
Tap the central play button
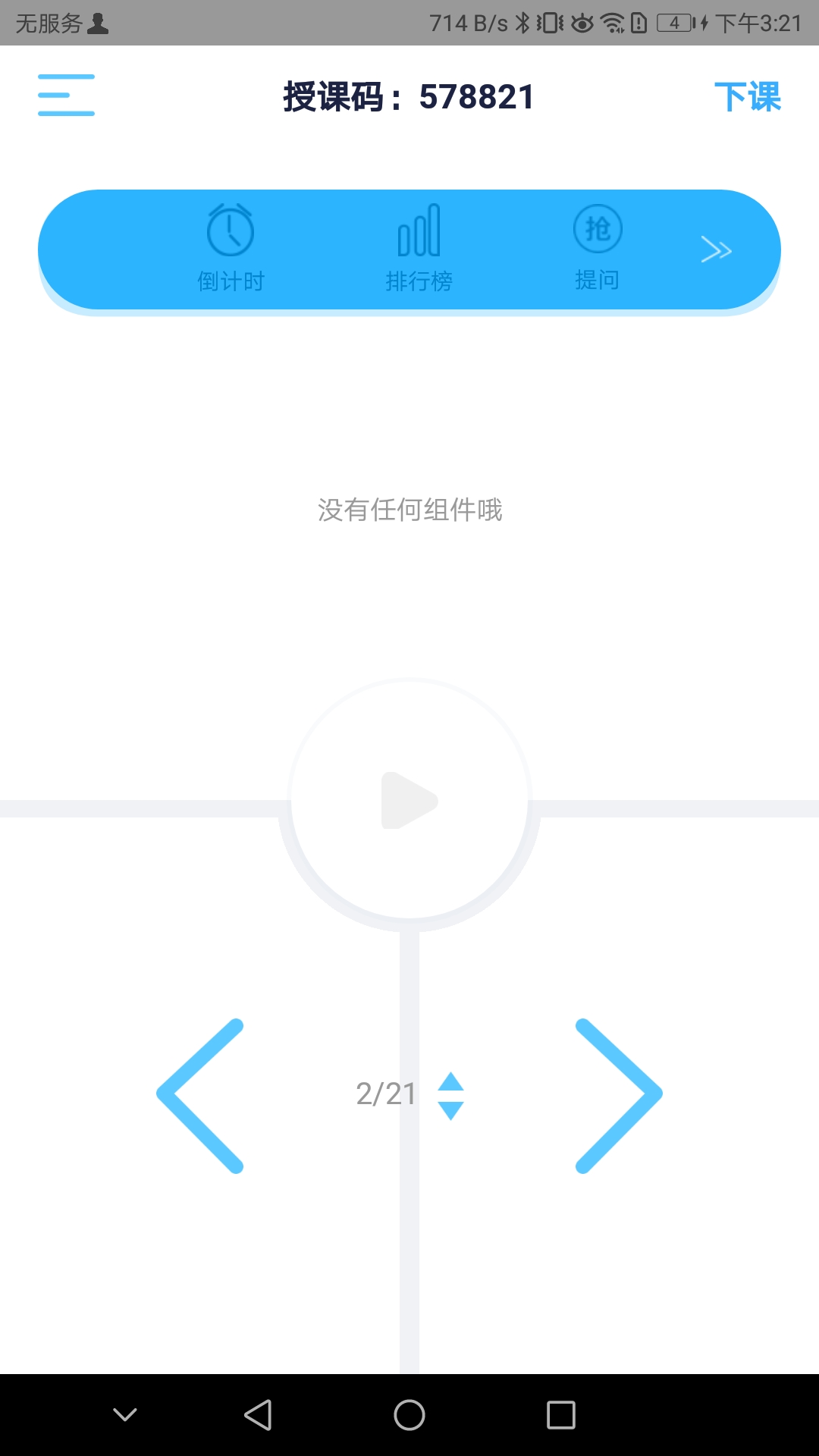coord(409,801)
